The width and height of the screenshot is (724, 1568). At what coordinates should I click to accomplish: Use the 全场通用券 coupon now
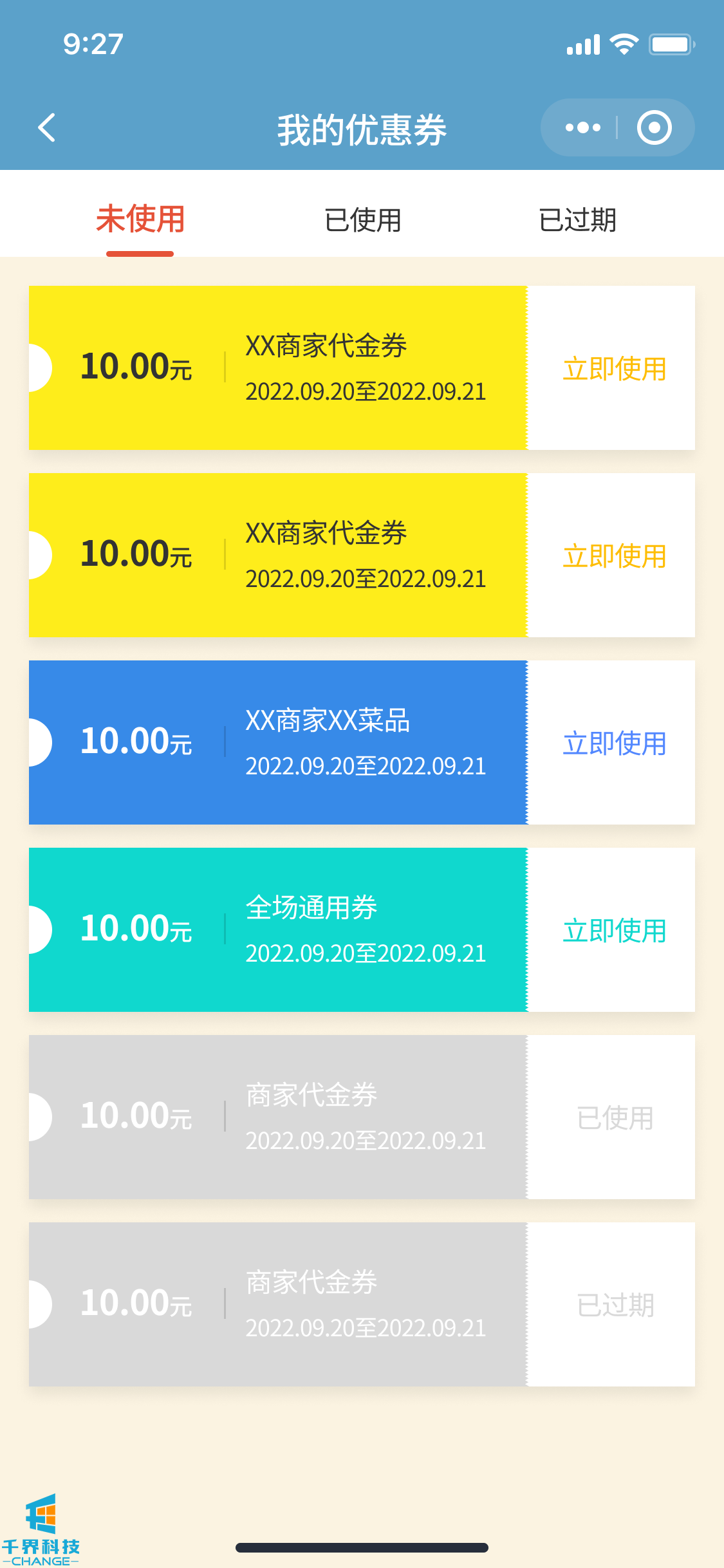pos(614,931)
